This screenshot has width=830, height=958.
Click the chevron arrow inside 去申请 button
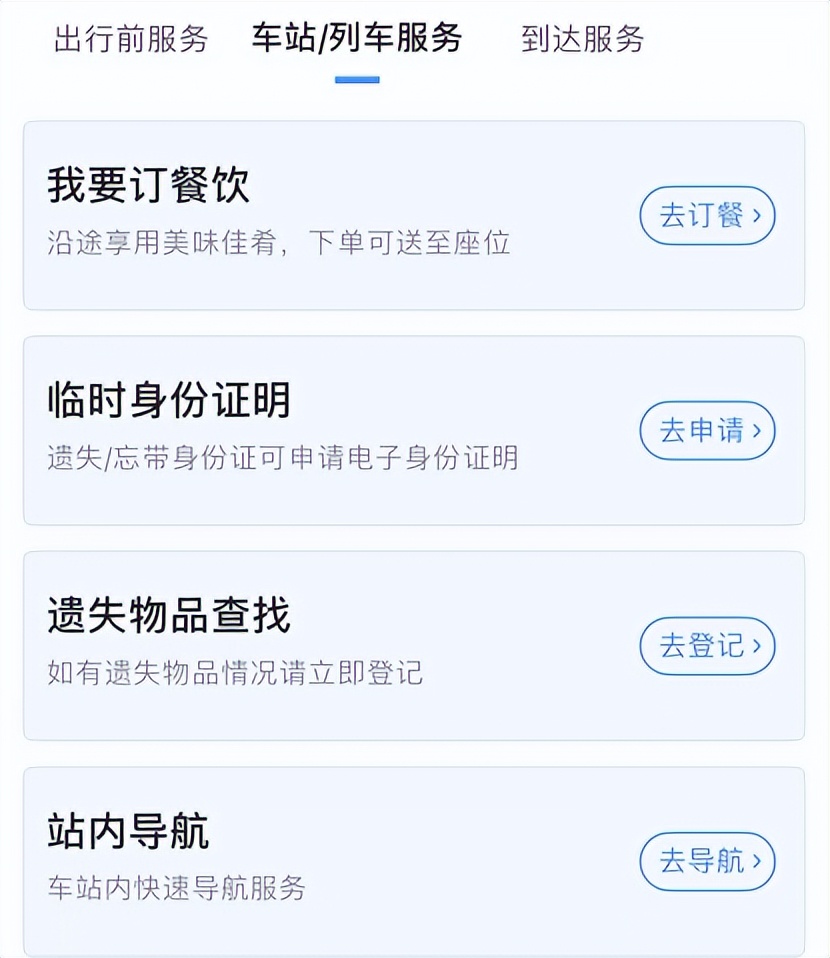757,431
